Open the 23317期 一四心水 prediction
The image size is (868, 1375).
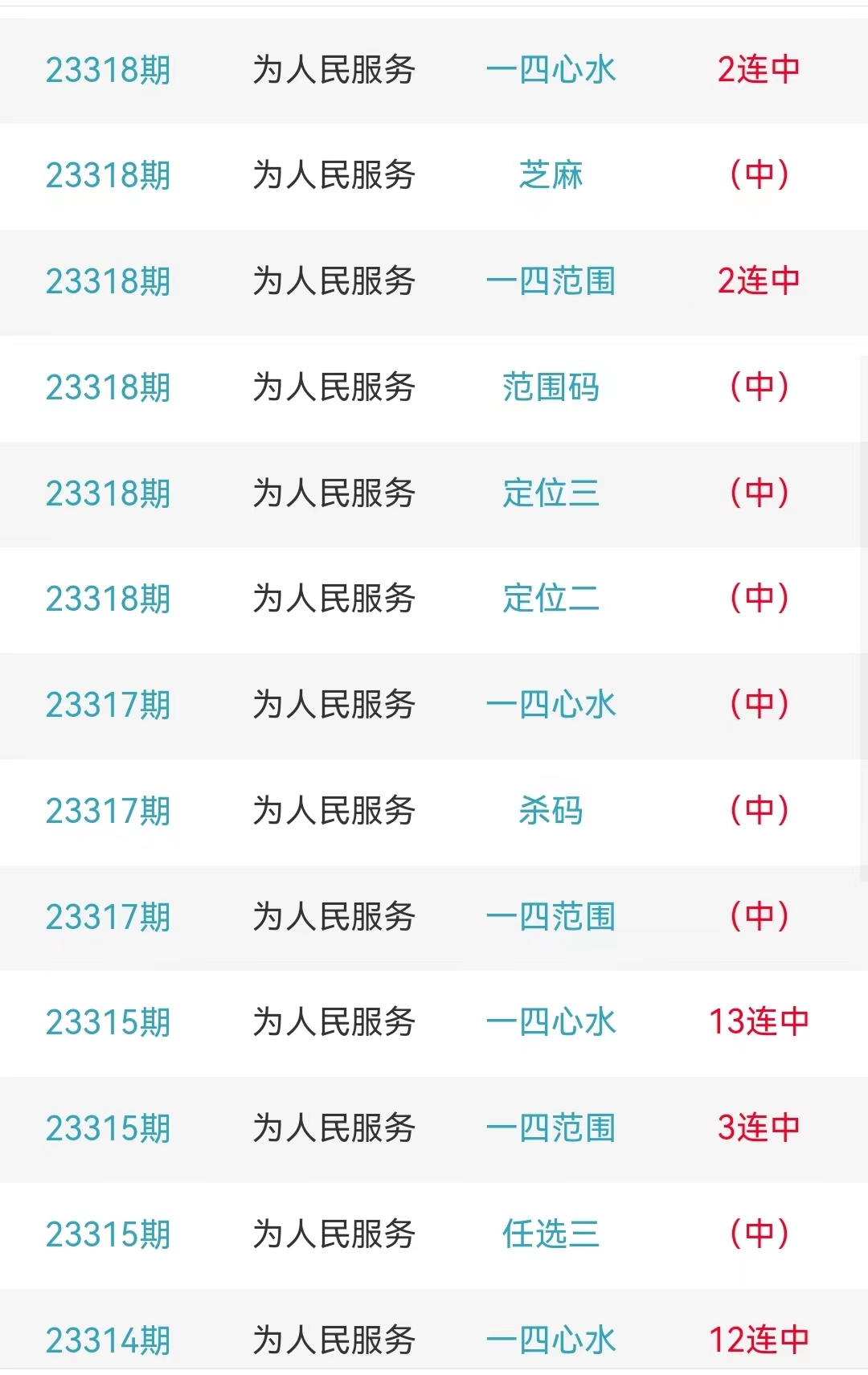(x=551, y=706)
